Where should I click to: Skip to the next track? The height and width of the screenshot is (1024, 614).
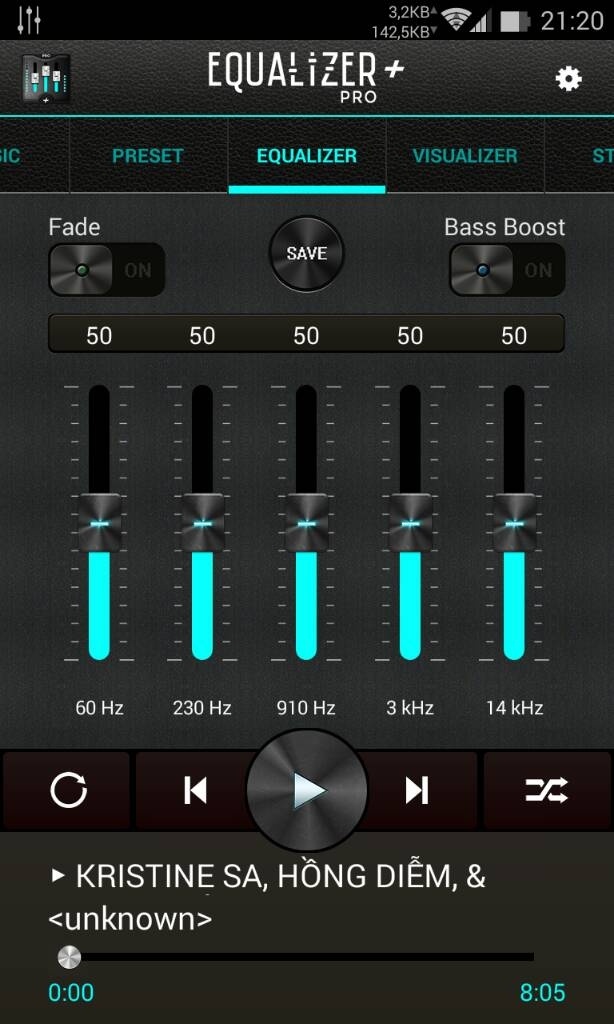[417, 791]
